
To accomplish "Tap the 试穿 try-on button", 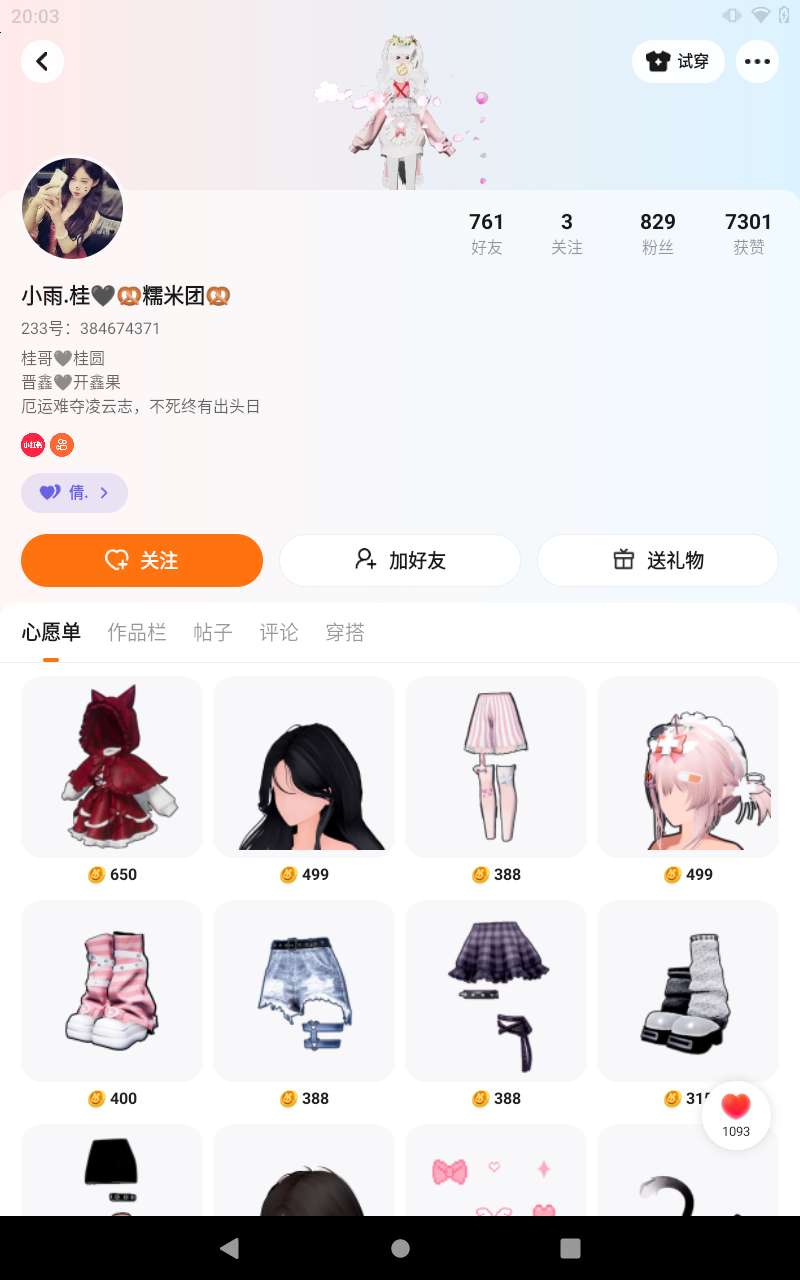I will tap(678, 62).
